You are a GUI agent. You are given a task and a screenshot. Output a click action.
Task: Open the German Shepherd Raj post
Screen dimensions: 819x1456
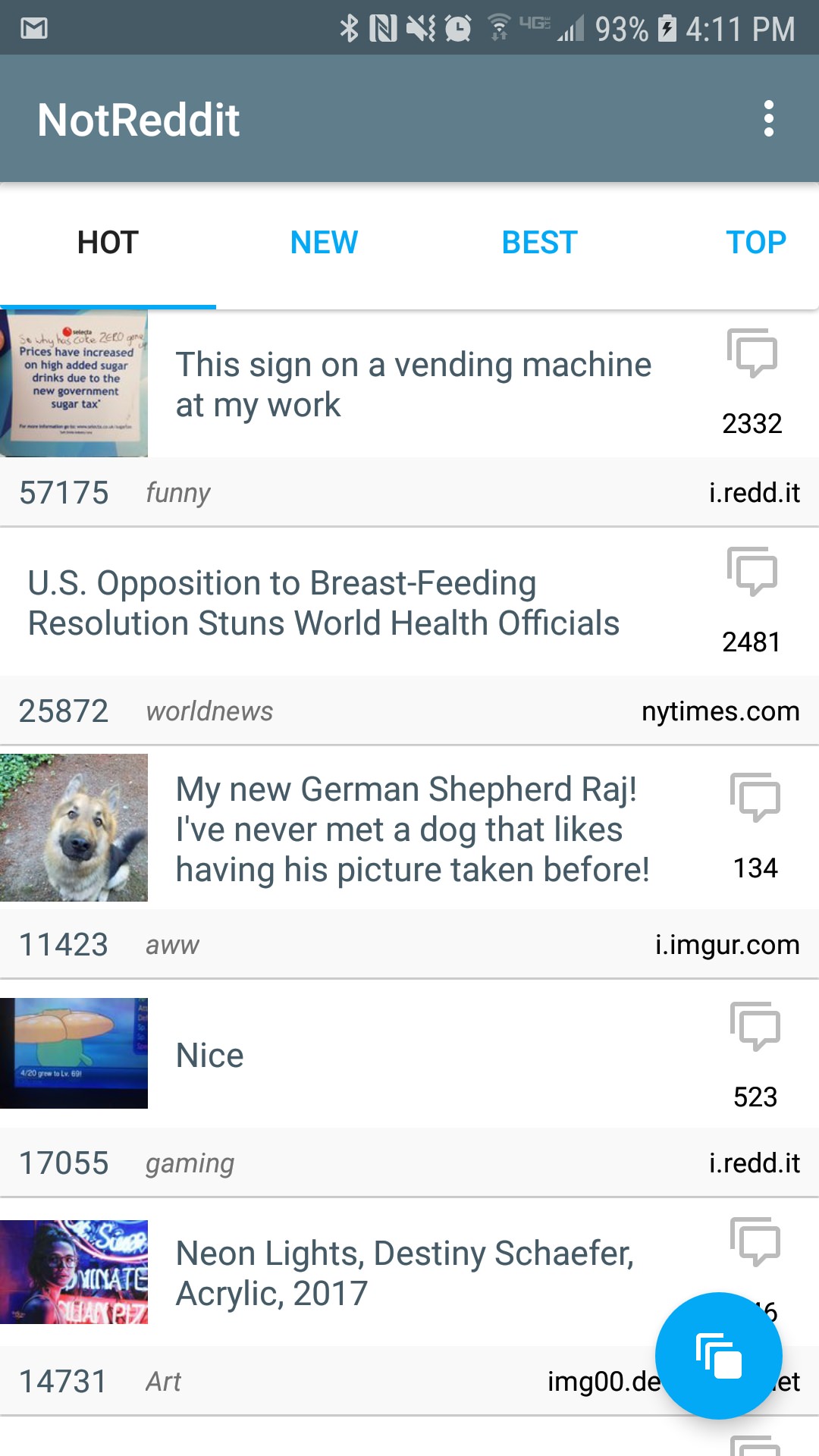tap(413, 829)
